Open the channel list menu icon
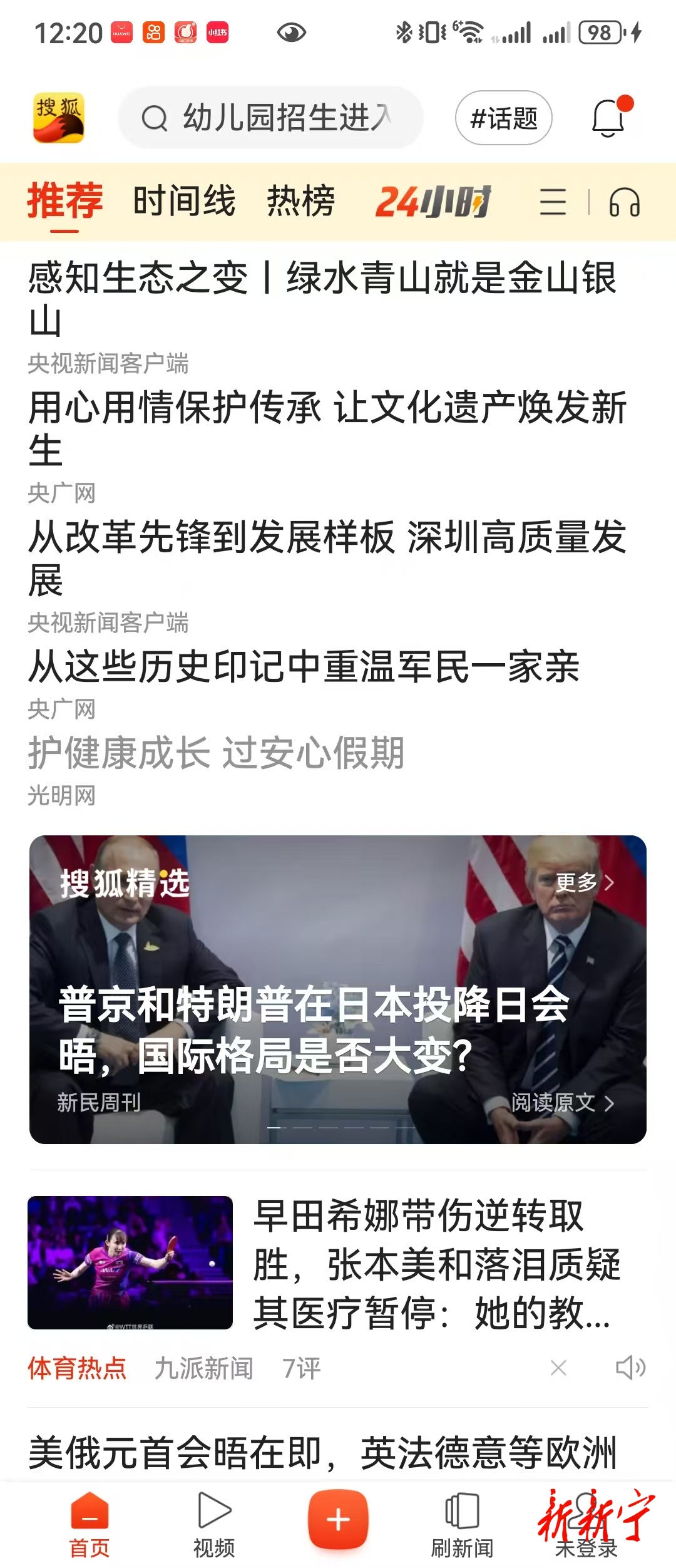The width and height of the screenshot is (676, 1568). [x=553, y=202]
